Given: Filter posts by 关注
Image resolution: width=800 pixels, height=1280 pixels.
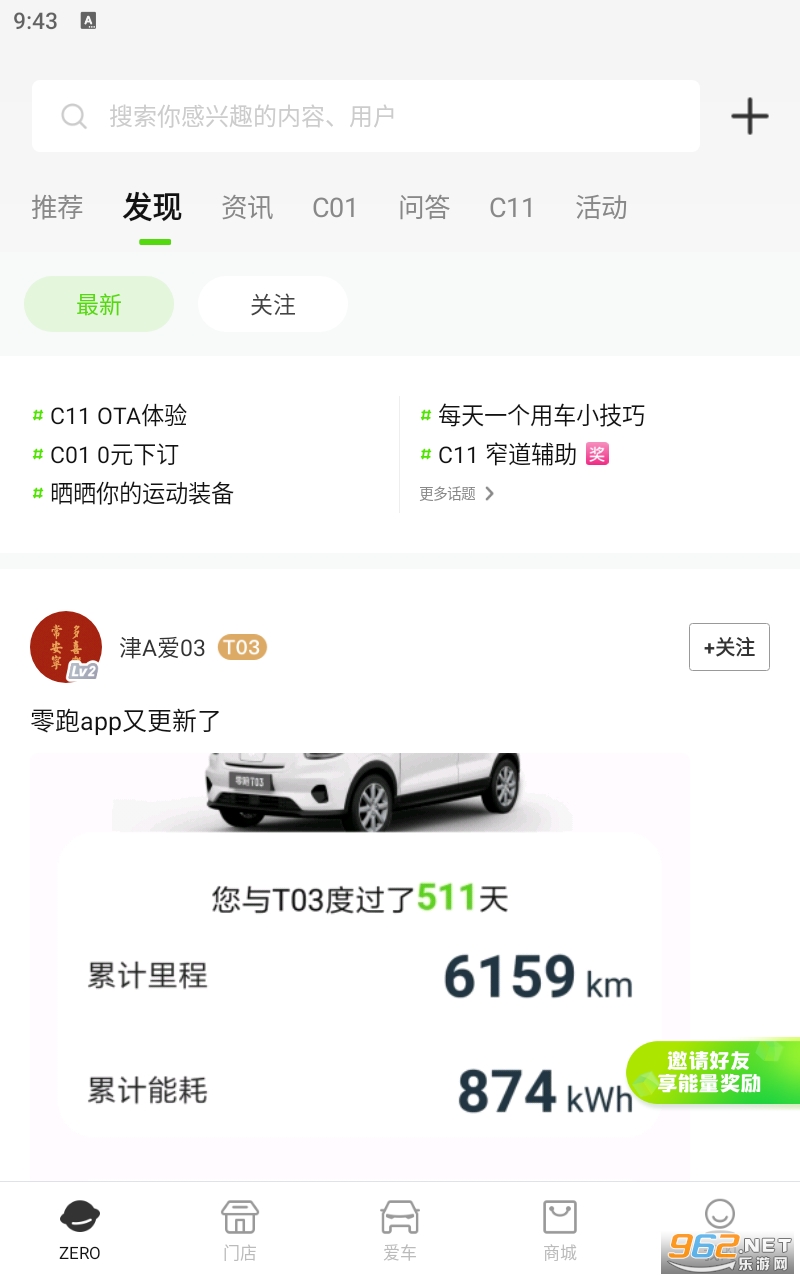Looking at the screenshot, I should (x=273, y=304).
